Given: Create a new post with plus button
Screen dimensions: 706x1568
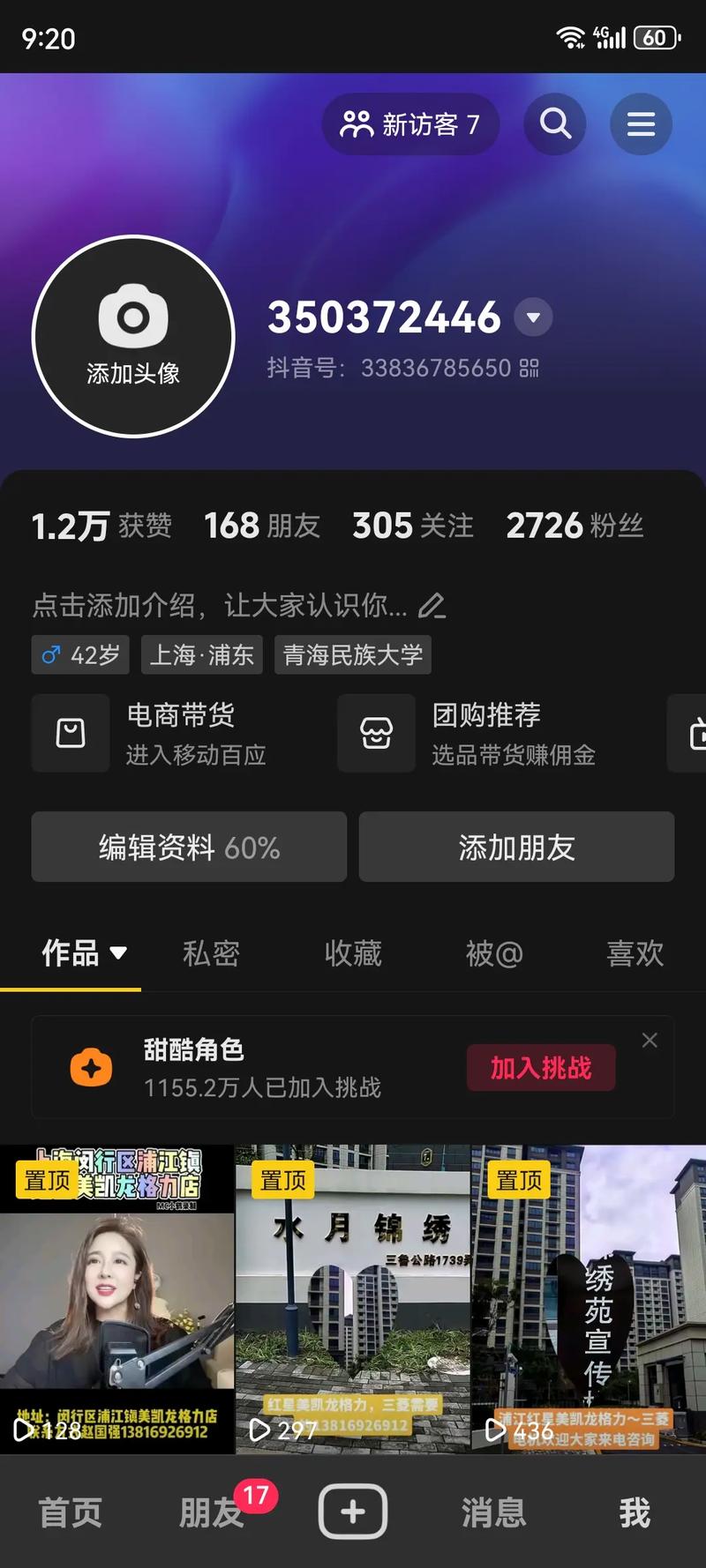Looking at the screenshot, I should (x=352, y=1512).
